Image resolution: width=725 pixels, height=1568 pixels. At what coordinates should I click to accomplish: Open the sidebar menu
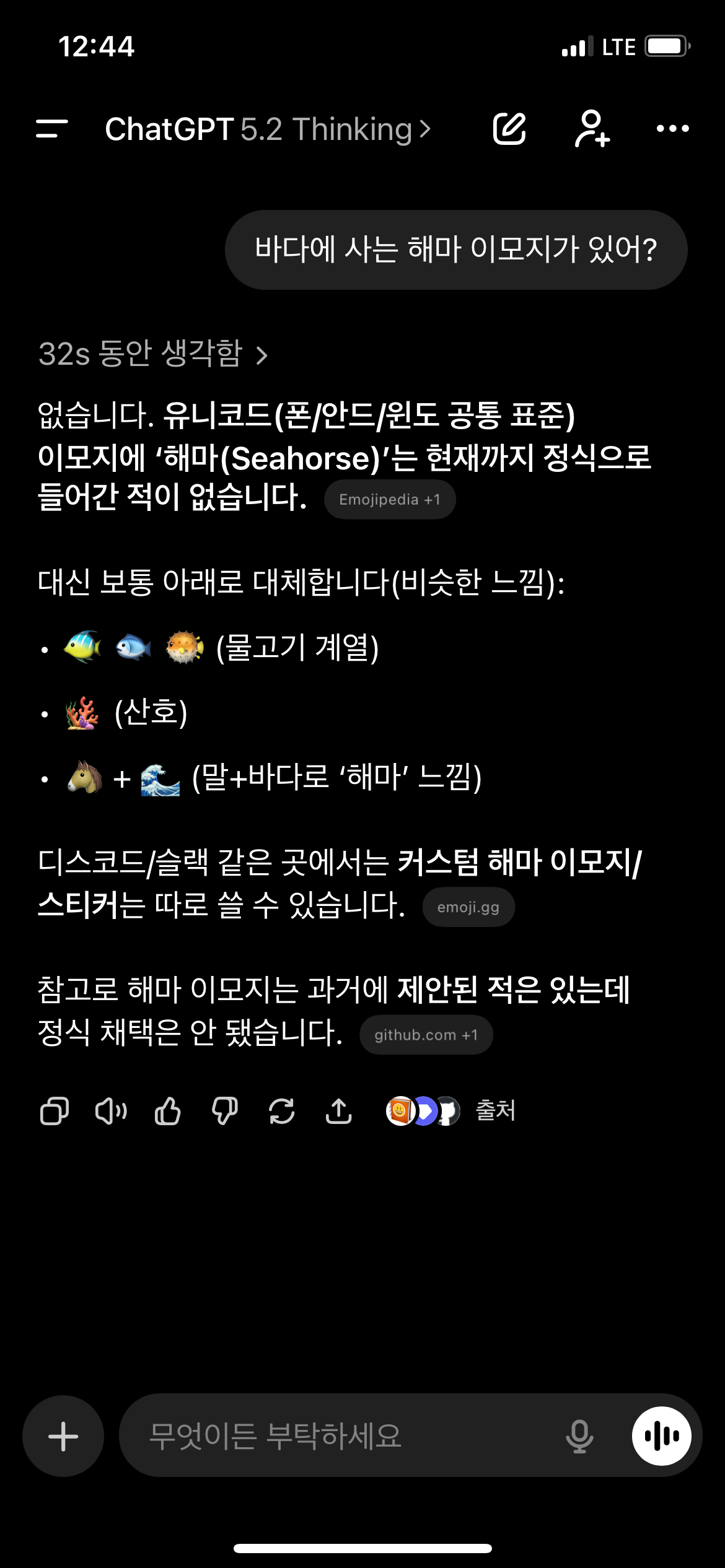(x=52, y=129)
